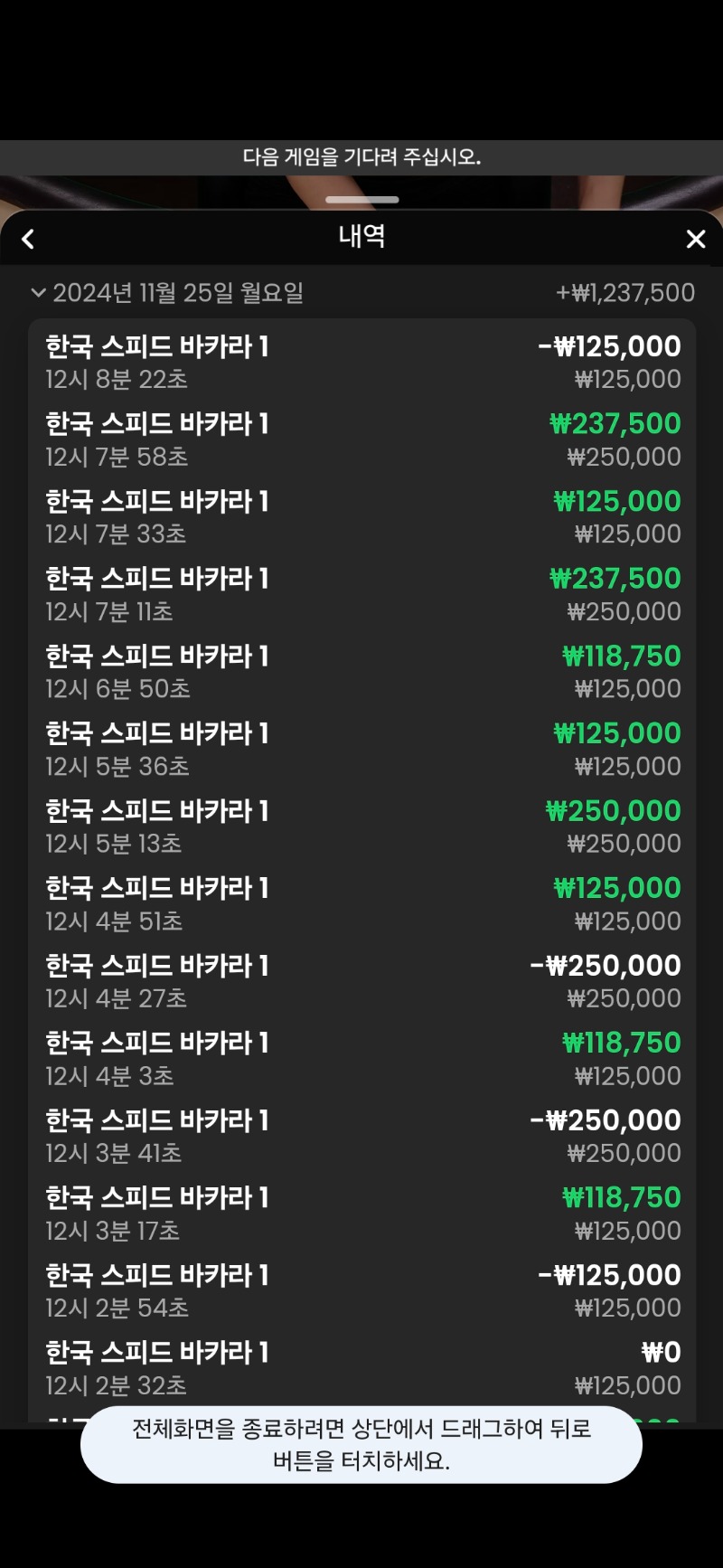Screen dimensions: 723x1568
Task: Close the 내역 history panel
Action: click(695, 239)
